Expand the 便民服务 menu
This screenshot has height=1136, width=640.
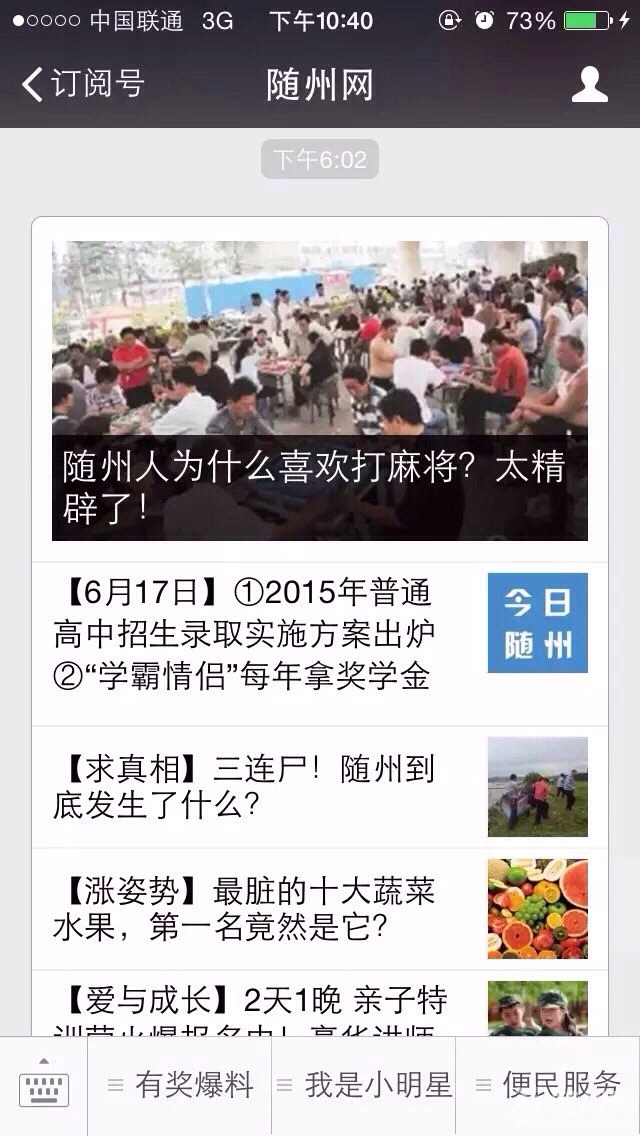coord(548,1085)
